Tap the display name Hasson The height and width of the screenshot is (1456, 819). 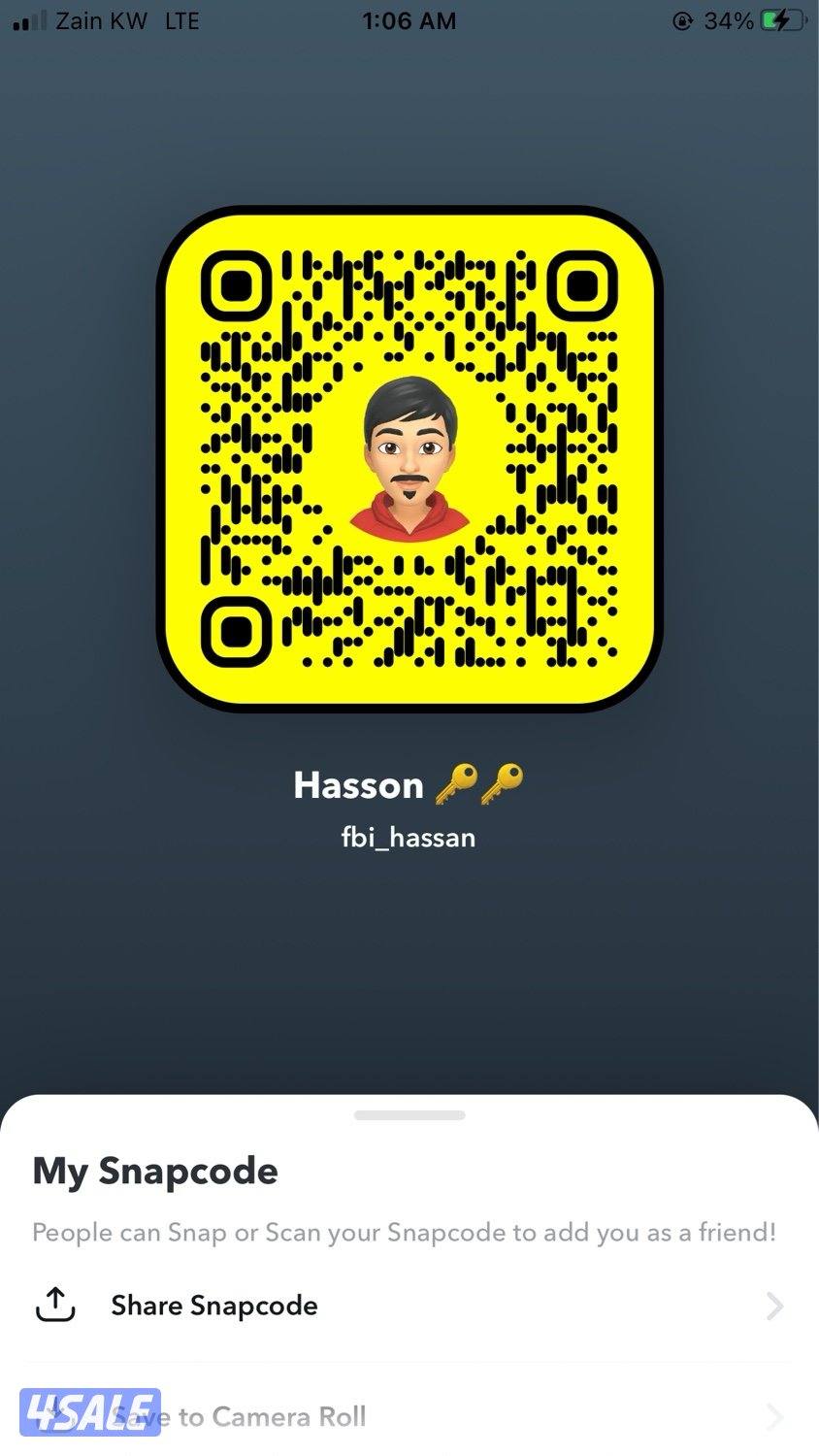pyautogui.click(x=359, y=784)
